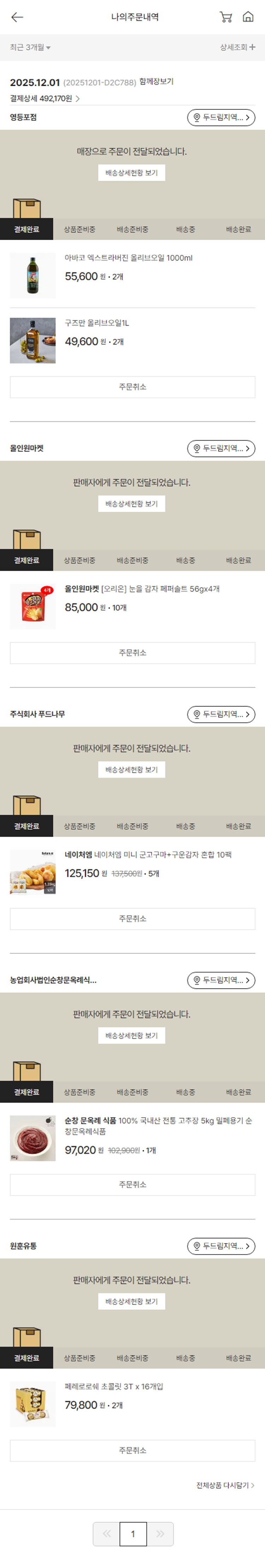Screen dimensions: 265x1568
Task: View 배송상세현황 for 순창문옥례식품 order
Action: point(131,1035)
